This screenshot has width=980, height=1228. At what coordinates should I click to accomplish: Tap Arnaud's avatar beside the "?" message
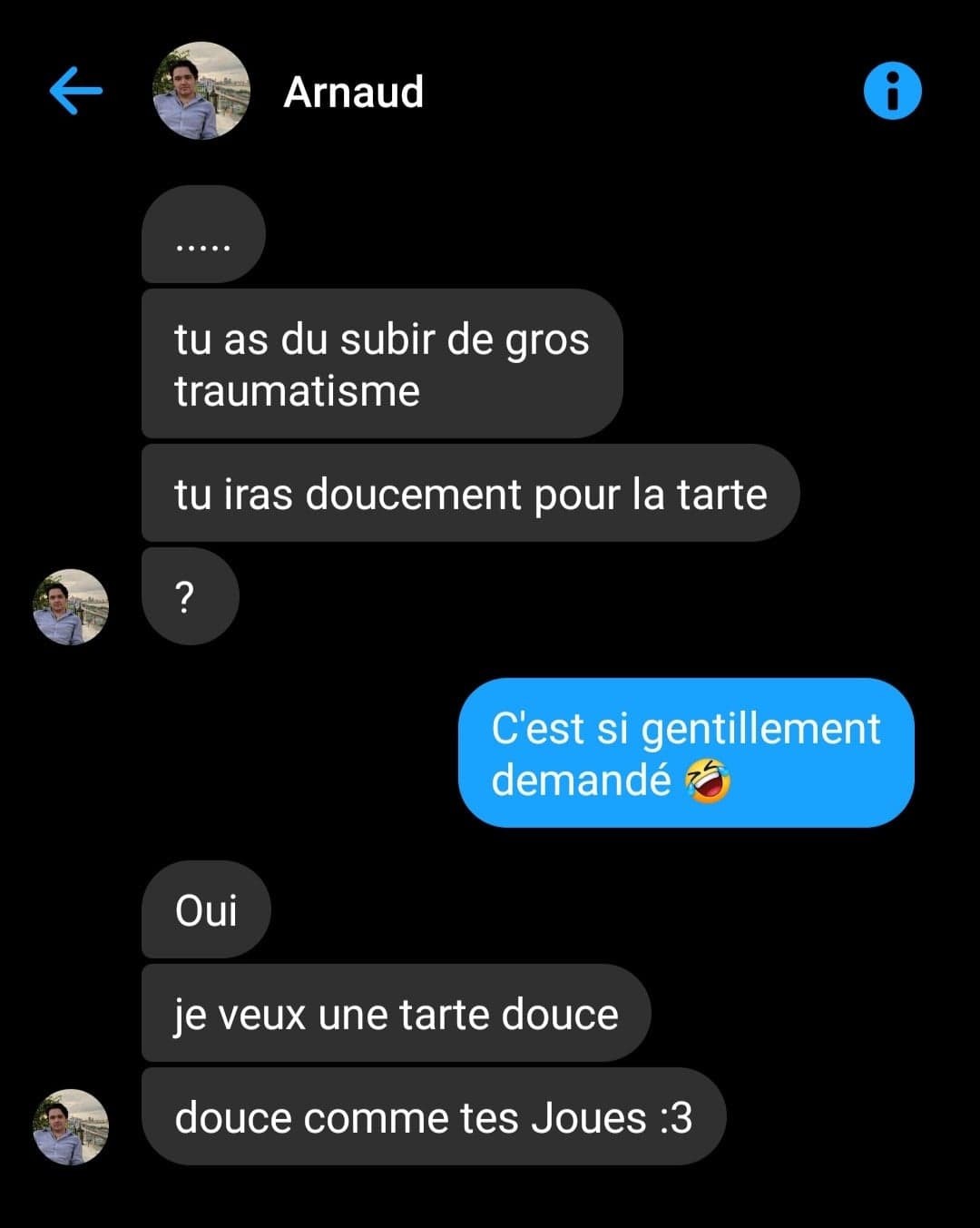click(x=71, y=606)
